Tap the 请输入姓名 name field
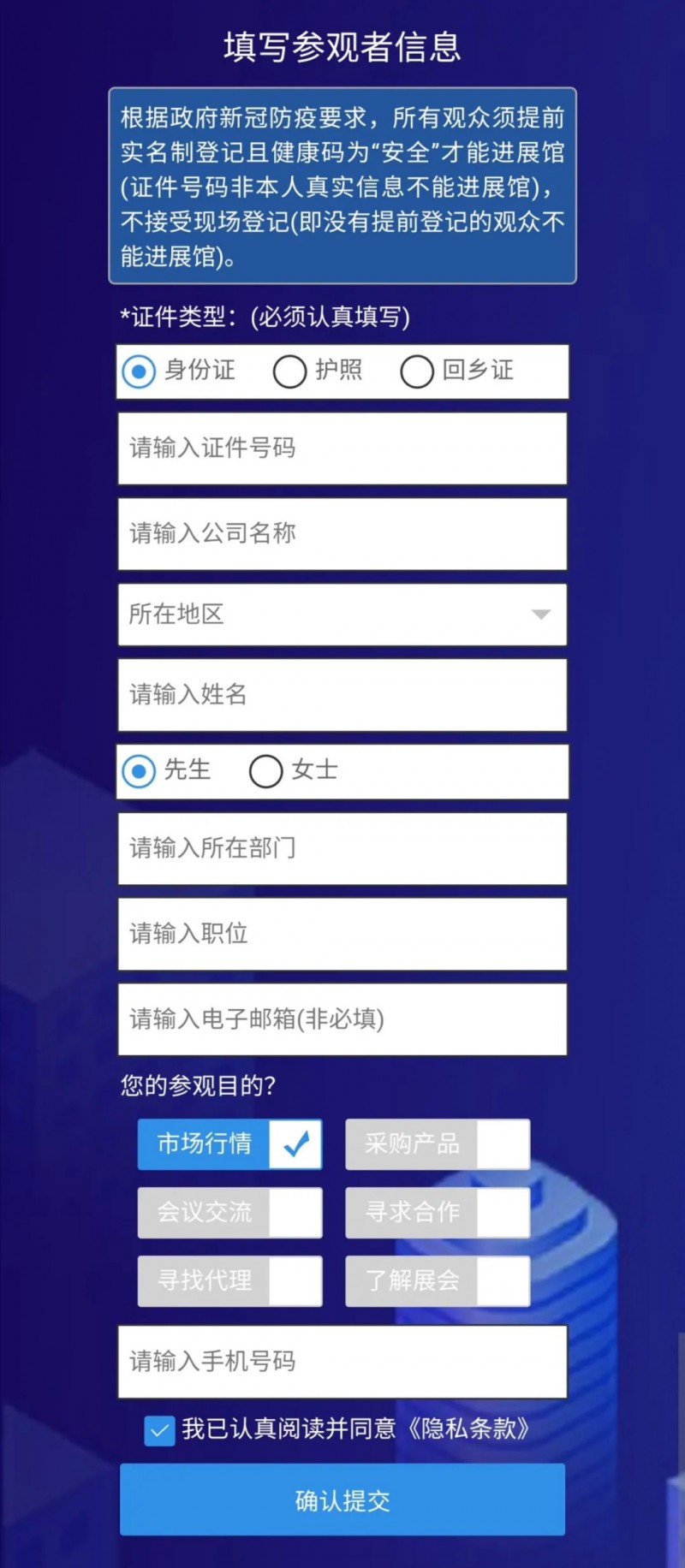Image resolution: width=685 pixels, height=1568 pixels. tap(342, 695)
